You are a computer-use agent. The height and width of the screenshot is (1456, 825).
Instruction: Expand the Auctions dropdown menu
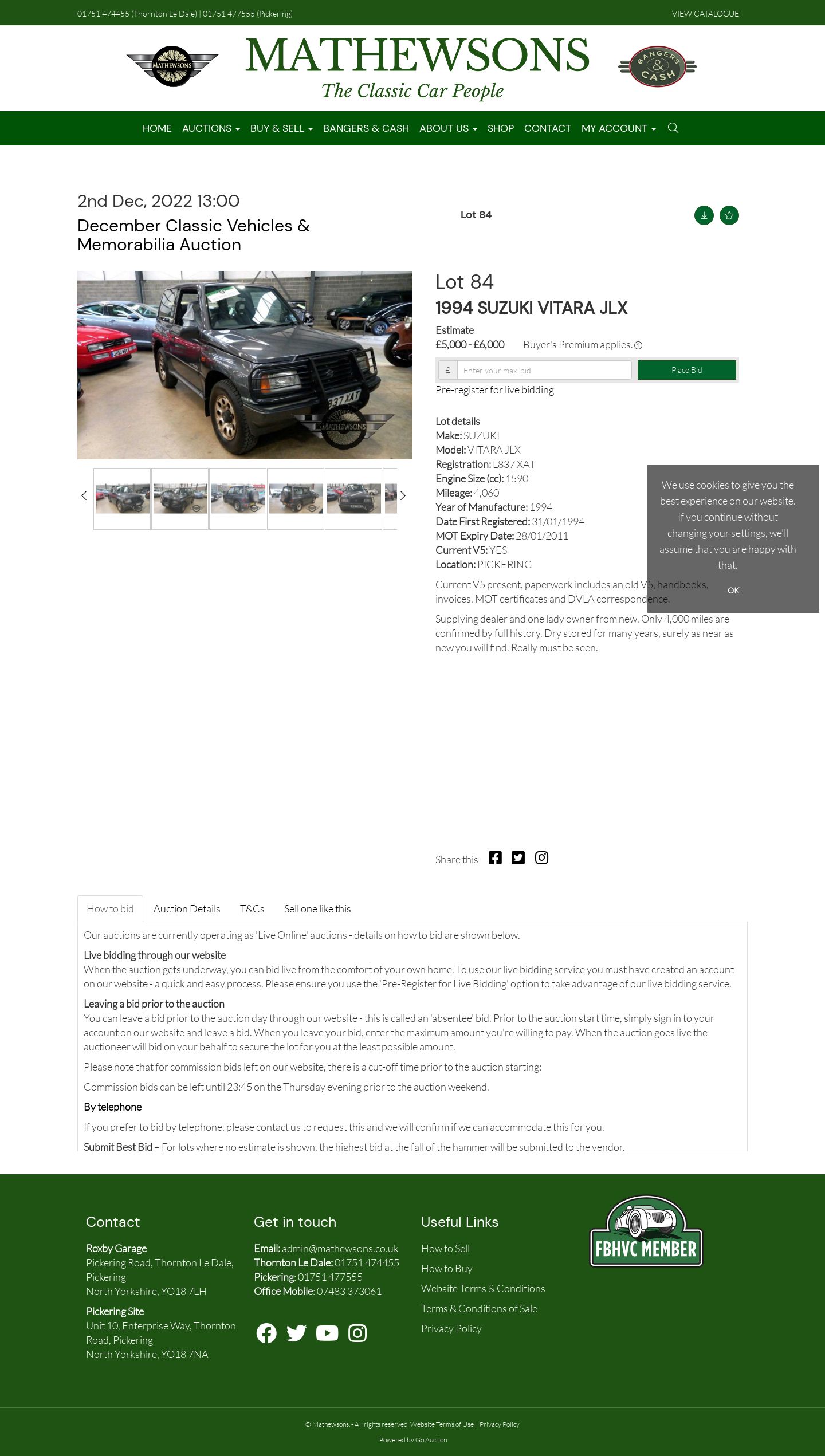(211, 128)
